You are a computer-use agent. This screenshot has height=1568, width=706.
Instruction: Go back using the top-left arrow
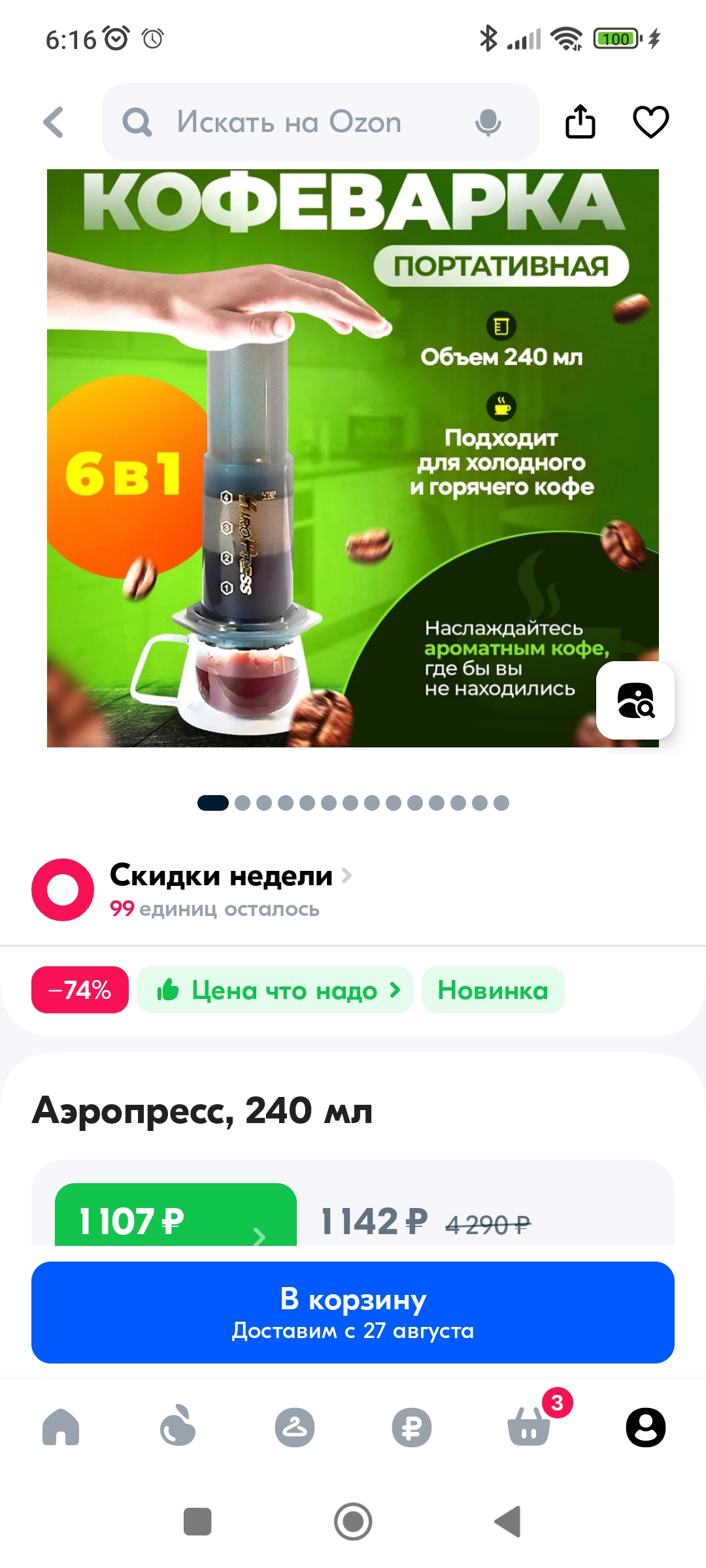click(54, 122)
